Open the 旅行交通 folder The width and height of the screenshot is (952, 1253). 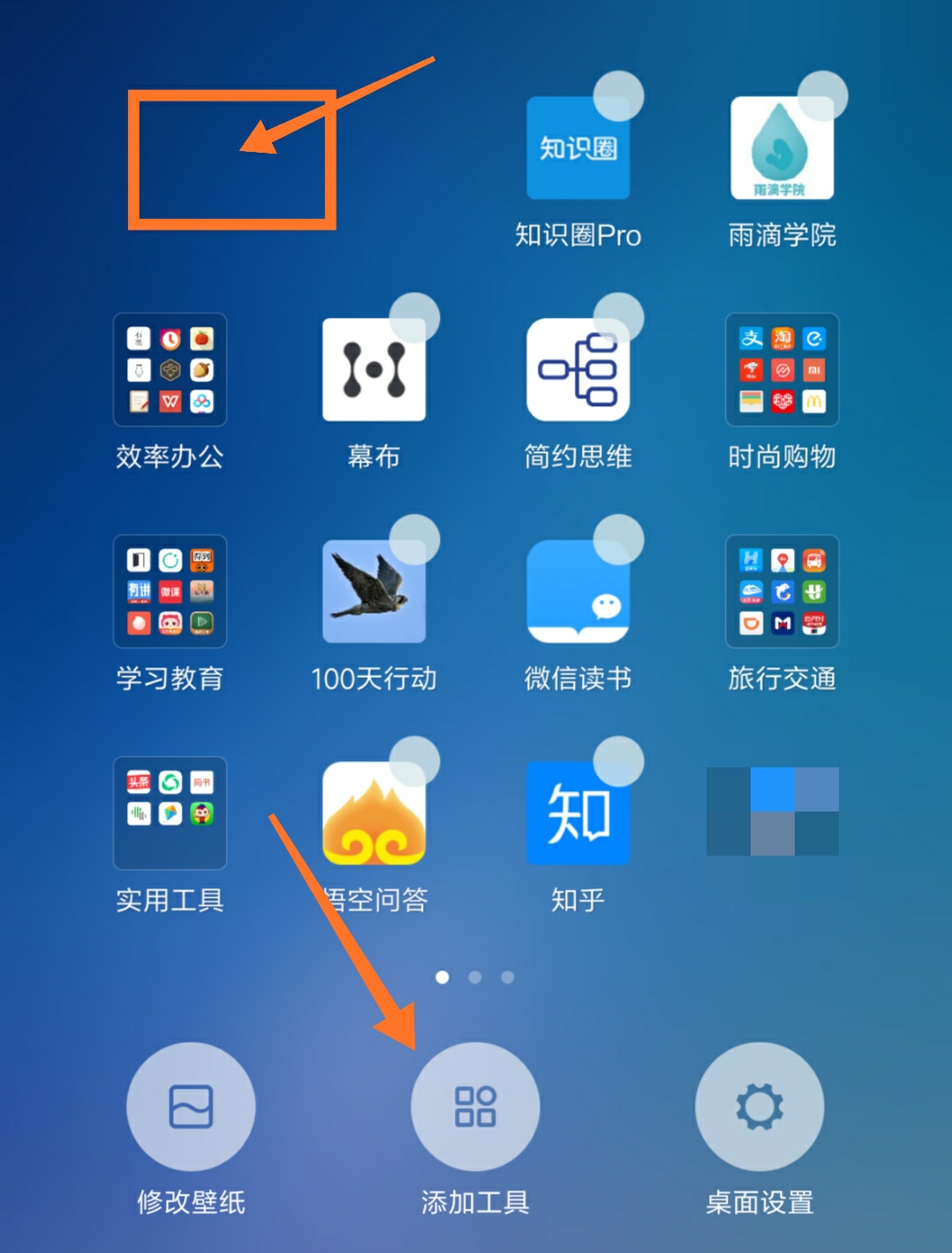782,592
